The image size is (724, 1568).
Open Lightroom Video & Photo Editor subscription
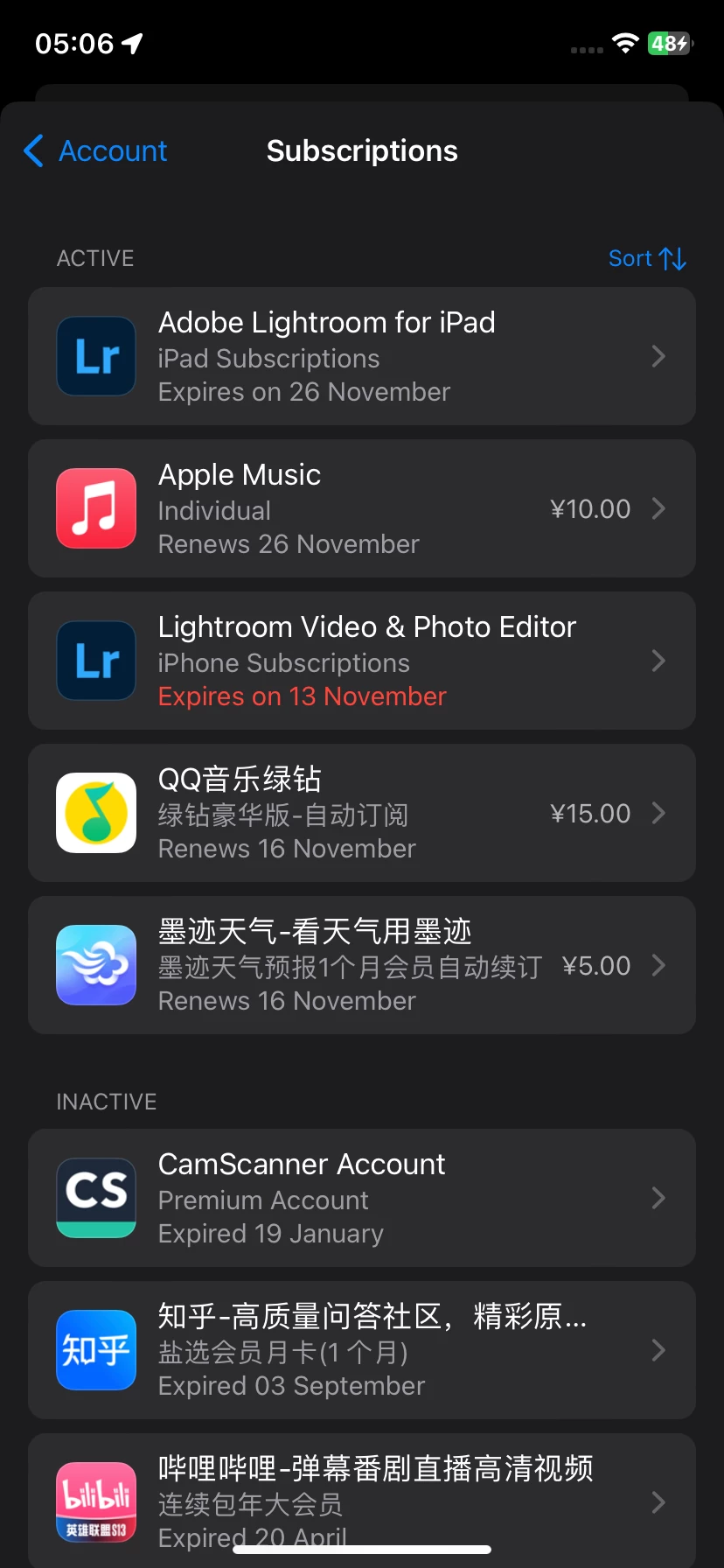[362, 661]
